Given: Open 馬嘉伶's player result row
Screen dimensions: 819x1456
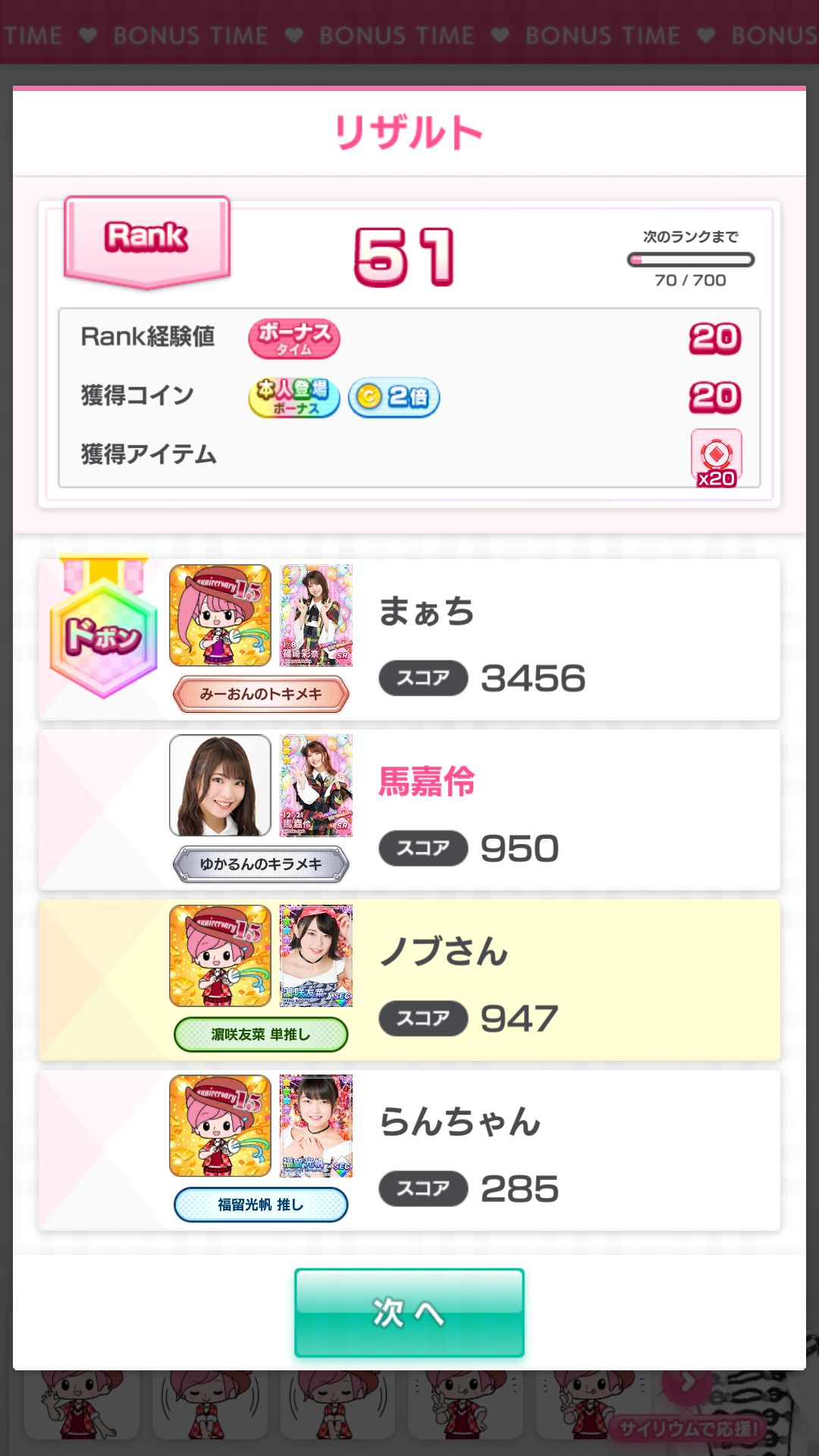Looking at the screenshot, I should click(409, 810).
